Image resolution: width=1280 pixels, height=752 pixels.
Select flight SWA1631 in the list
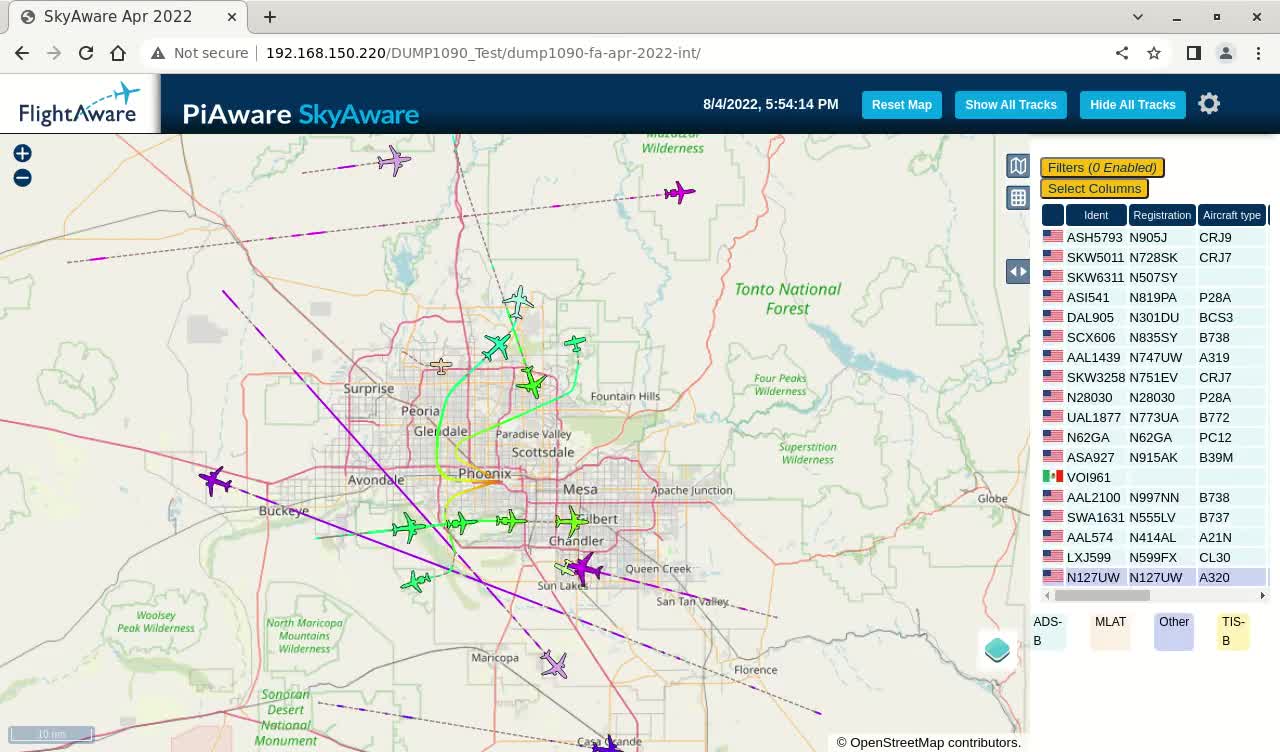click(1095, 517)
